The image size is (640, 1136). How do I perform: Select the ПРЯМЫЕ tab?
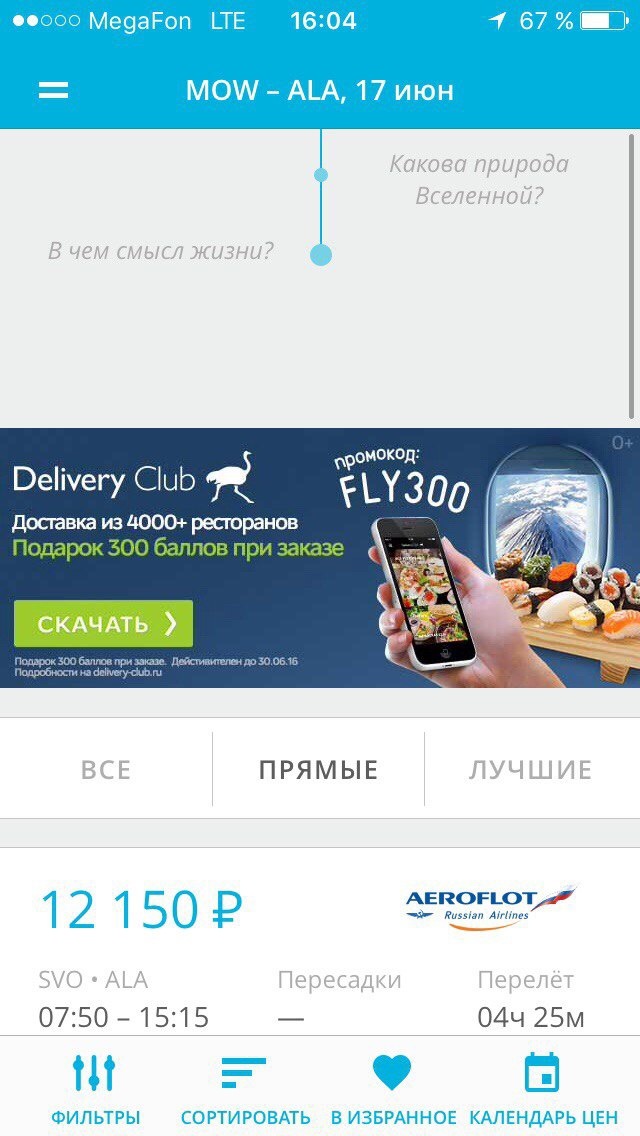[318, 769]
